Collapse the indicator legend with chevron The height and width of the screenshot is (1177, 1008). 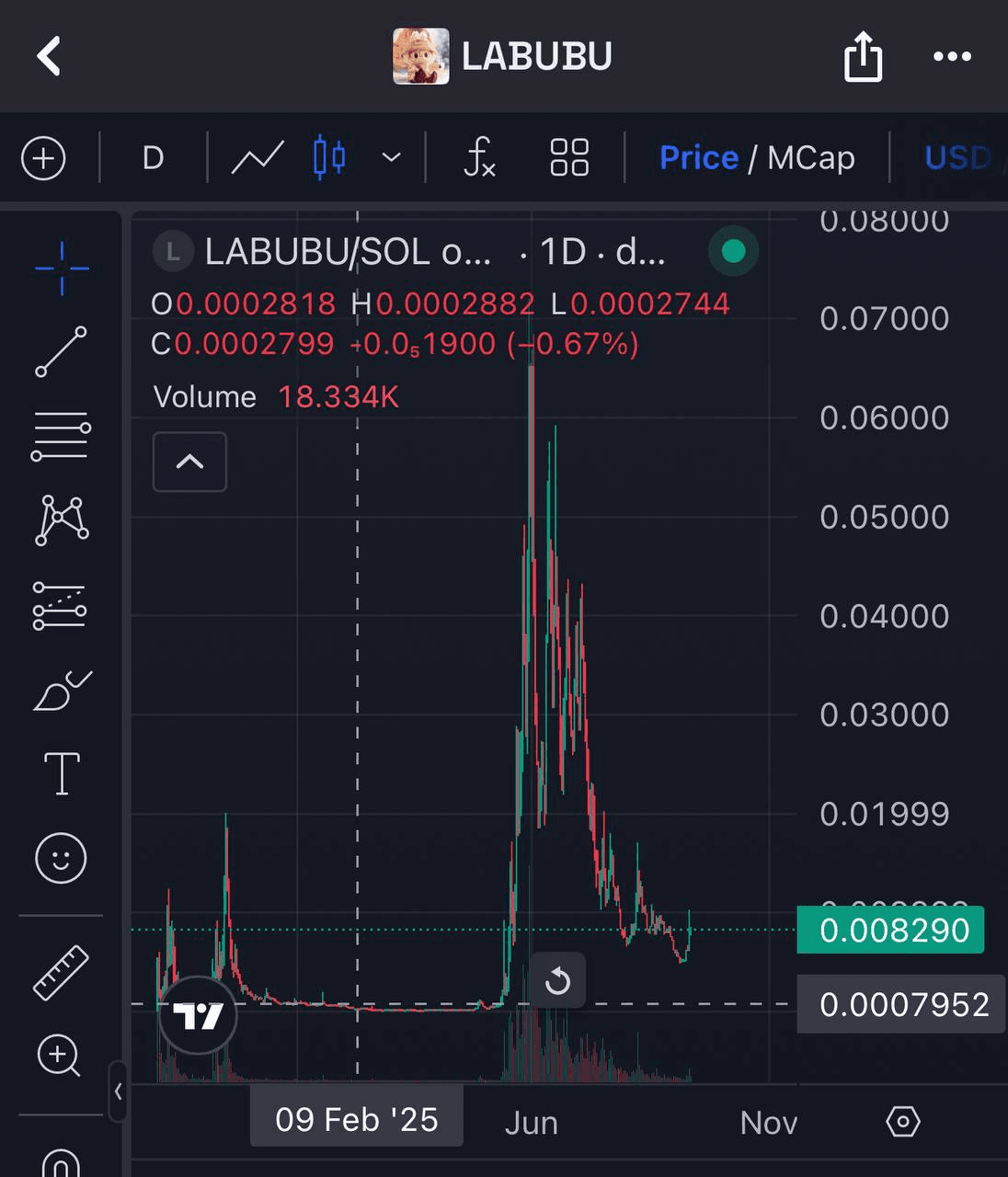(189, 462)
